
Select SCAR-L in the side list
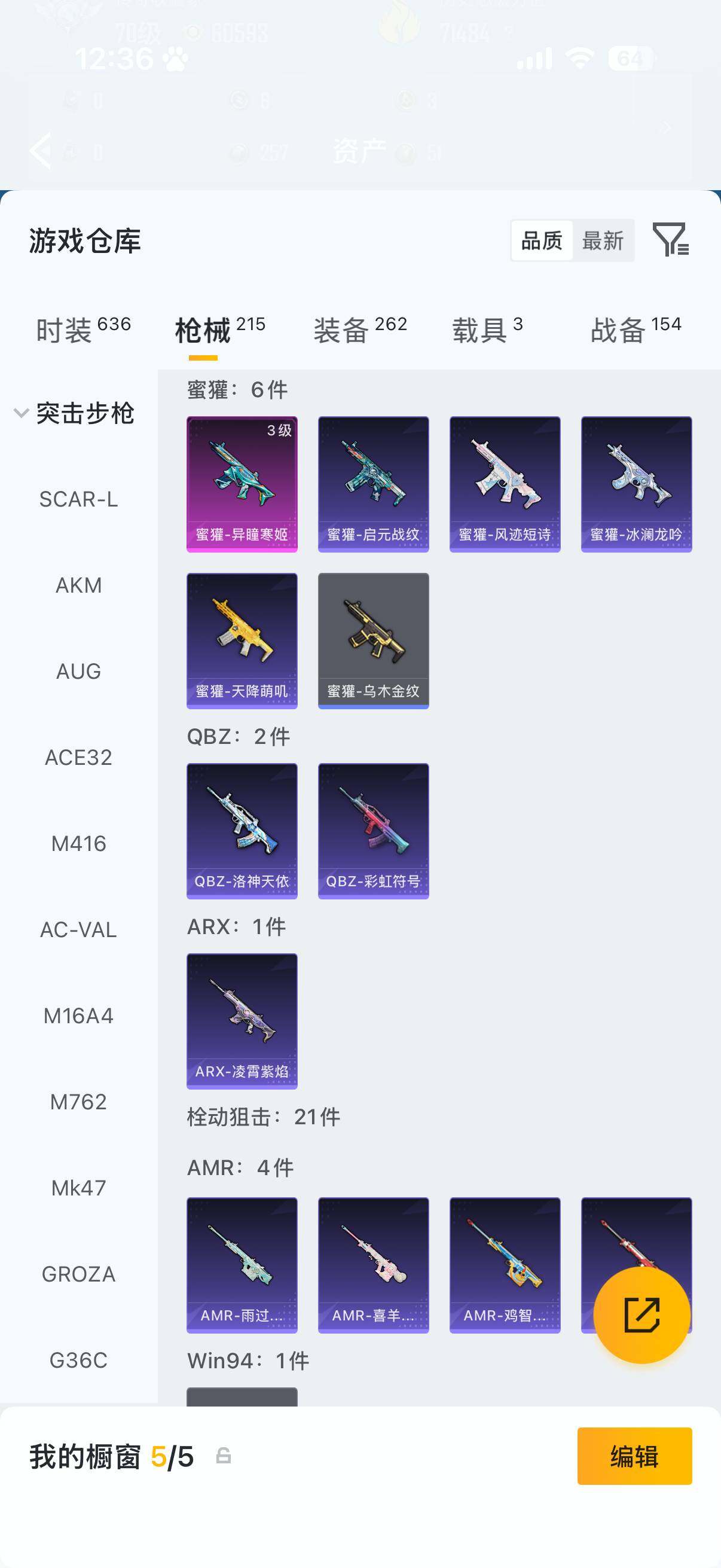point(78,499)
